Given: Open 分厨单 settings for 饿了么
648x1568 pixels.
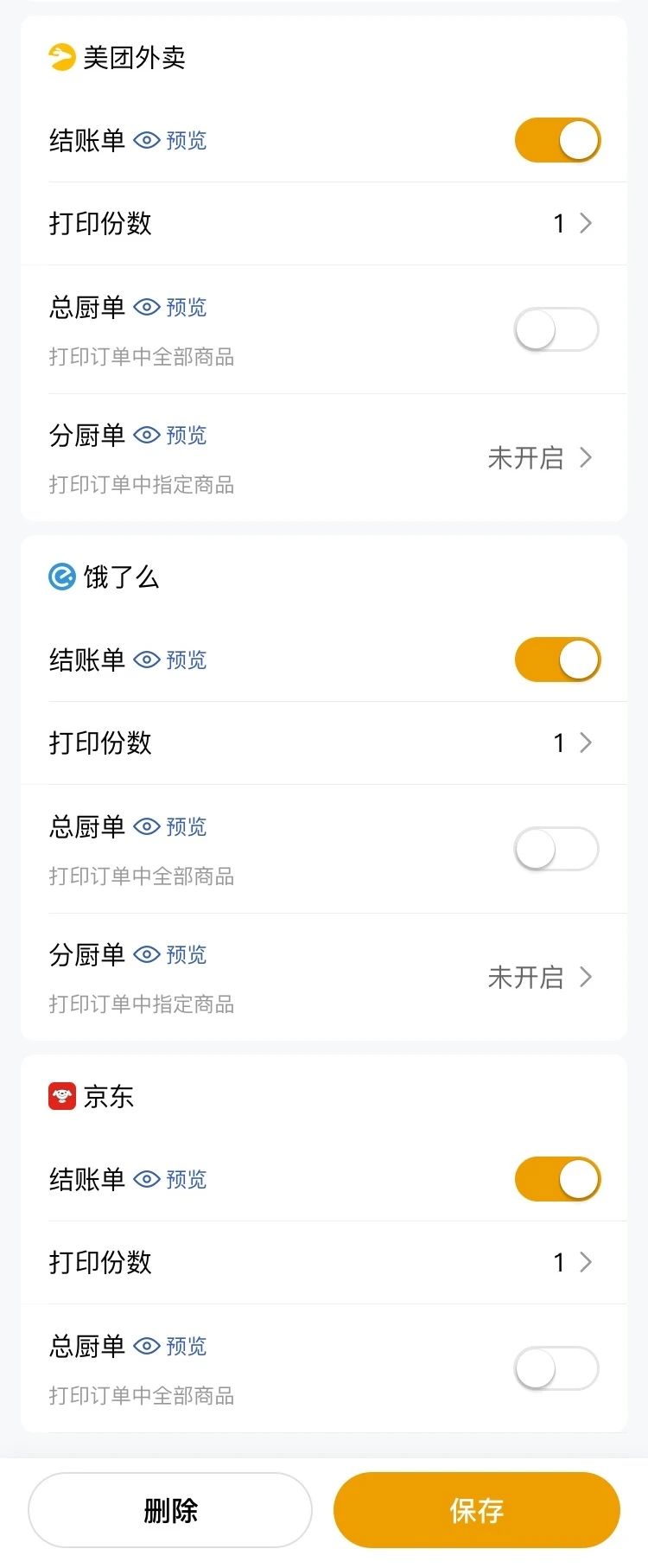Looking at the screenshot, I should coord(539,977).
